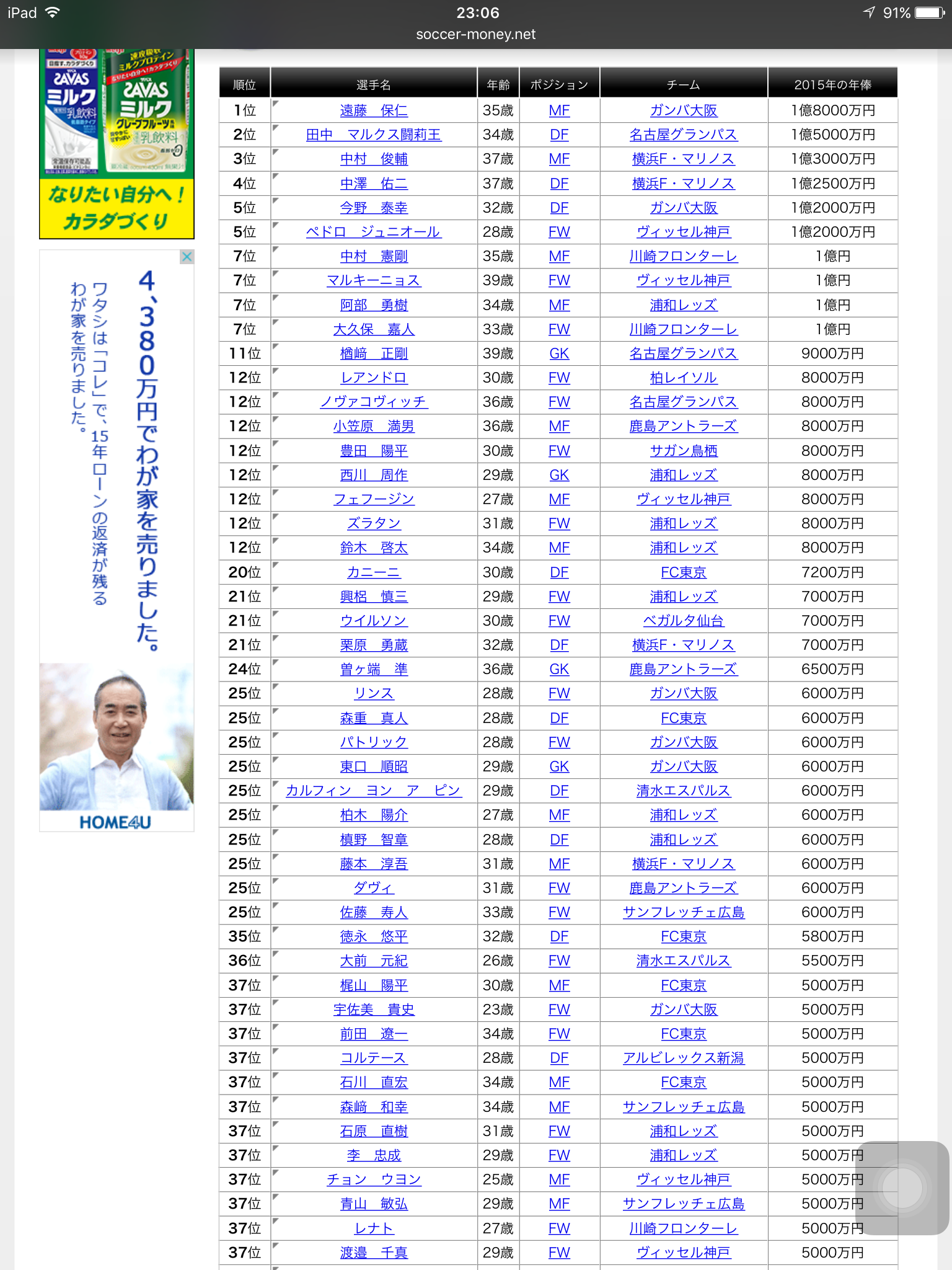Open team link サガン鳥栖
This screenshot has height=1270, width=952.
683,451
